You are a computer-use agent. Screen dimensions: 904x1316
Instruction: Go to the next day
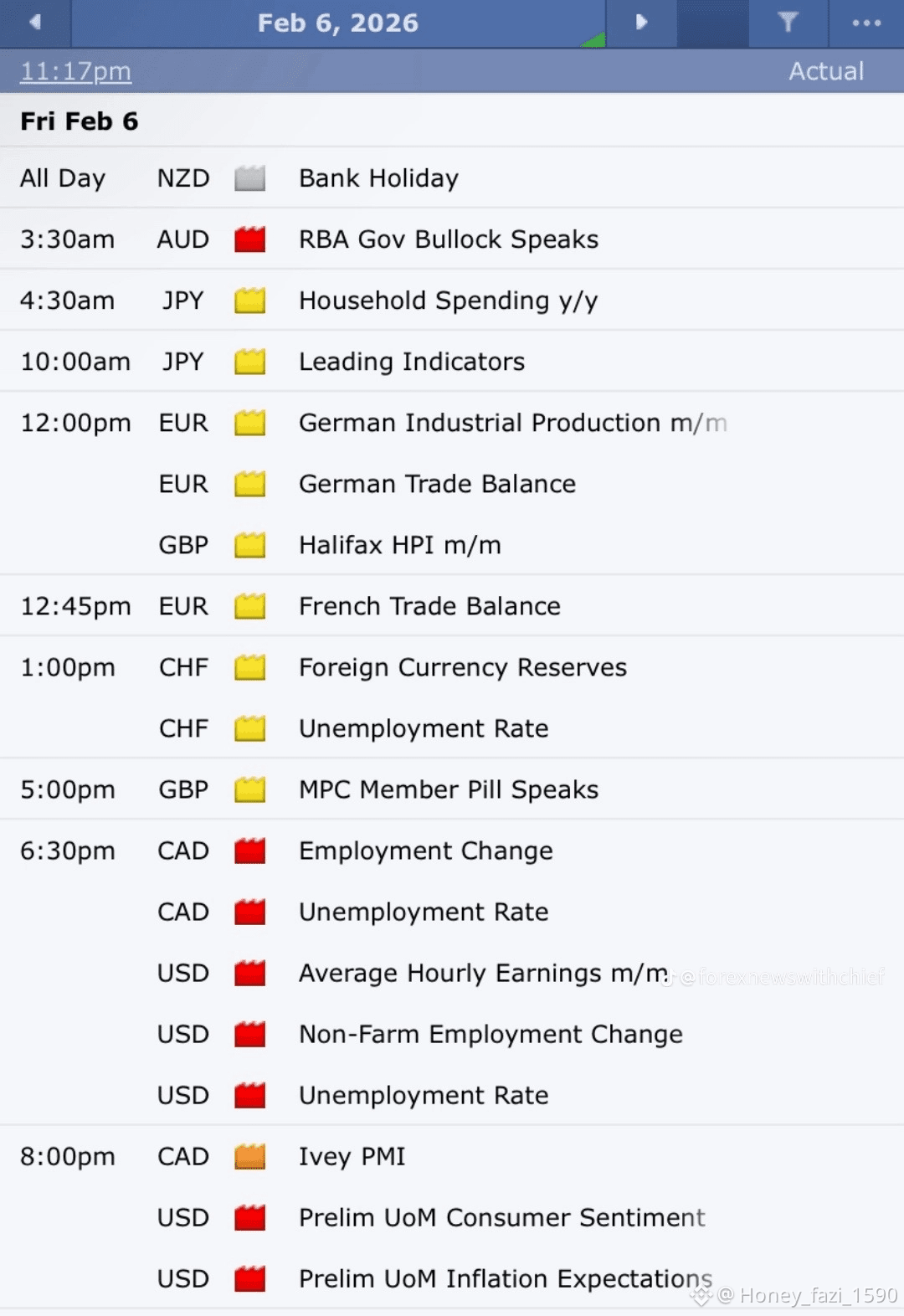[x=641, y=23]
